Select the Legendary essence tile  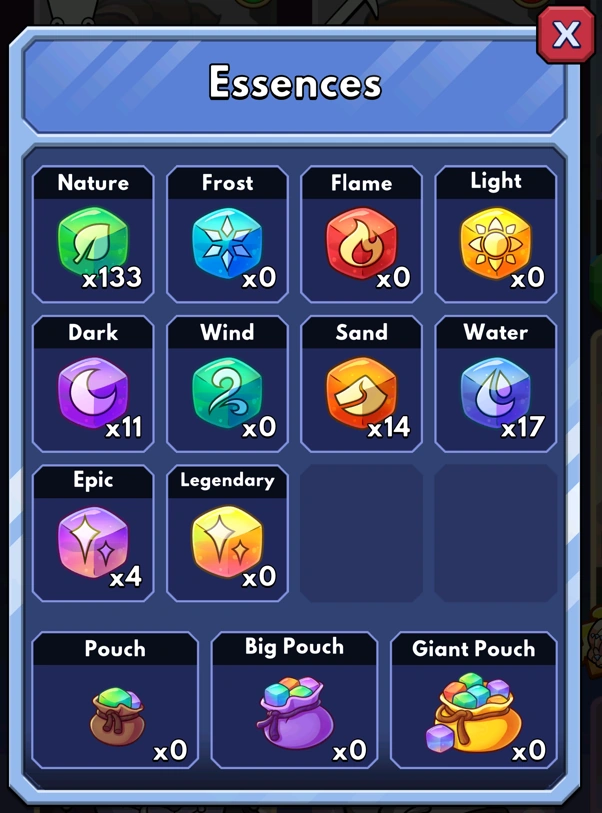tap(227, 534)
